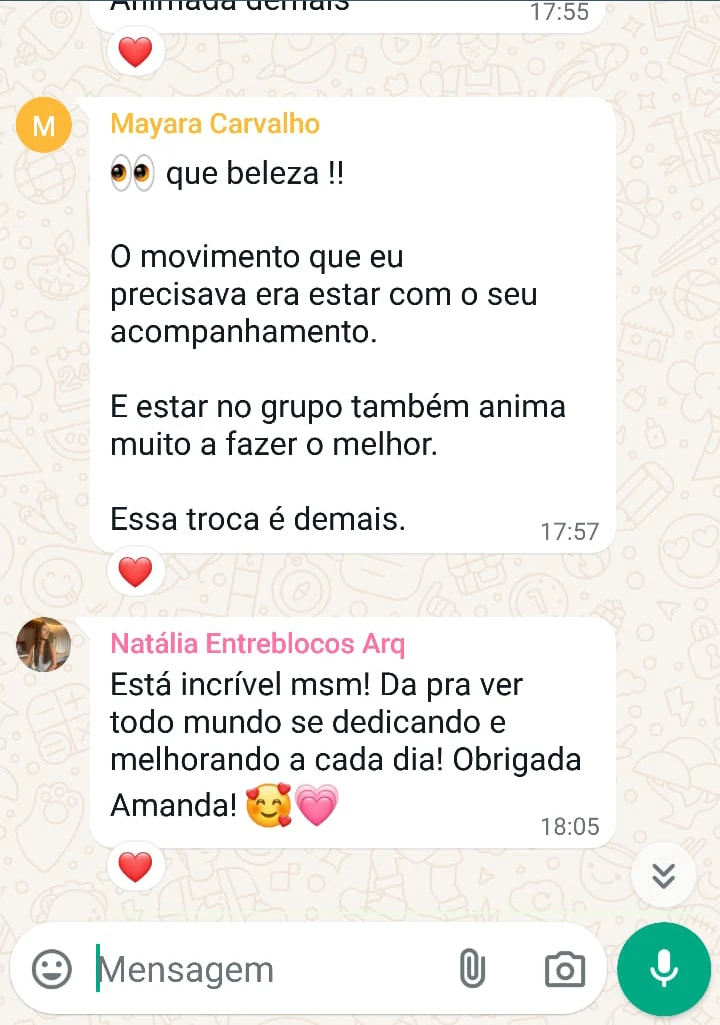
Task: Jump to the latest messages
Action: click(663, 876)
